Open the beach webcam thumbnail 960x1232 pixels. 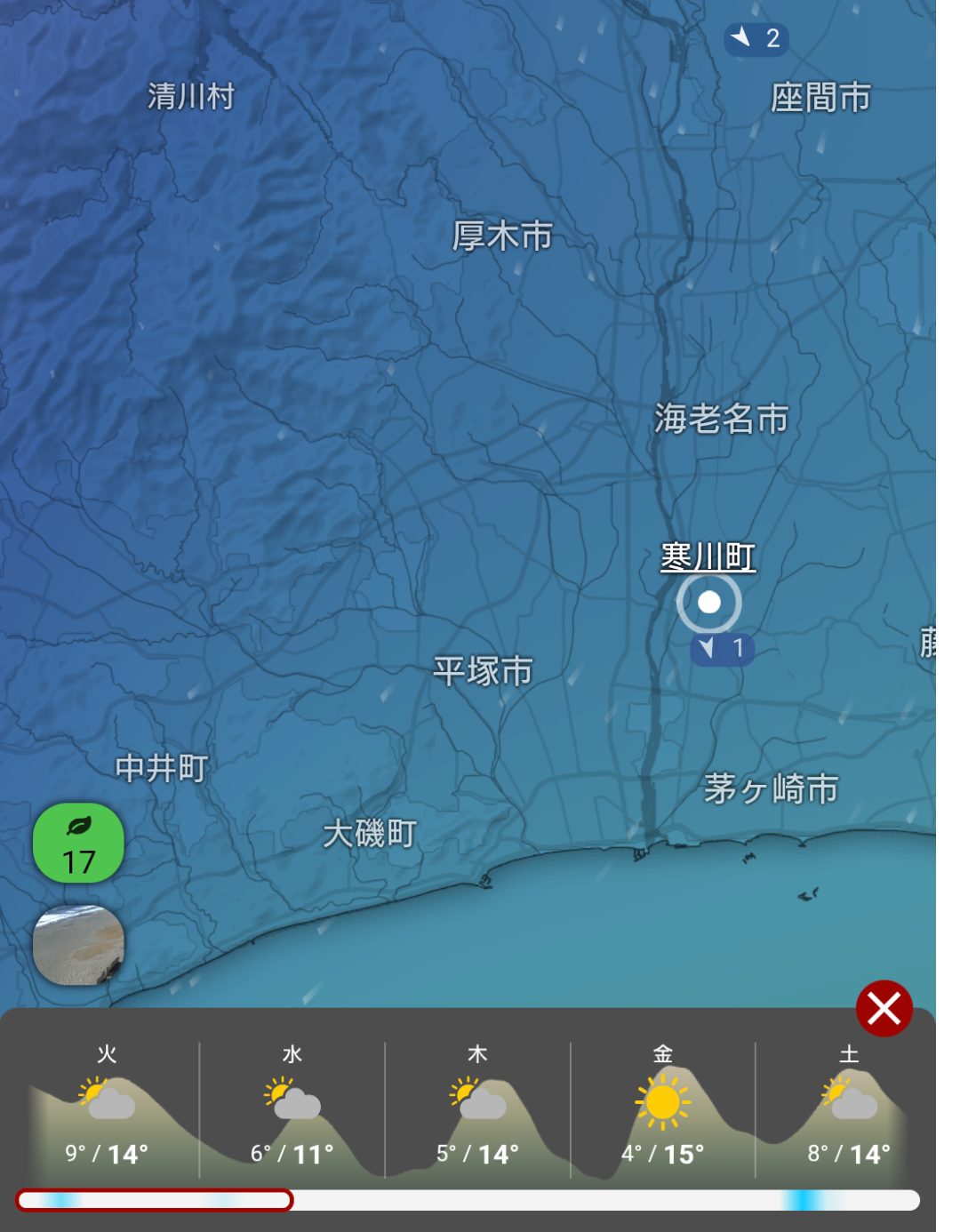click(78, 945)
